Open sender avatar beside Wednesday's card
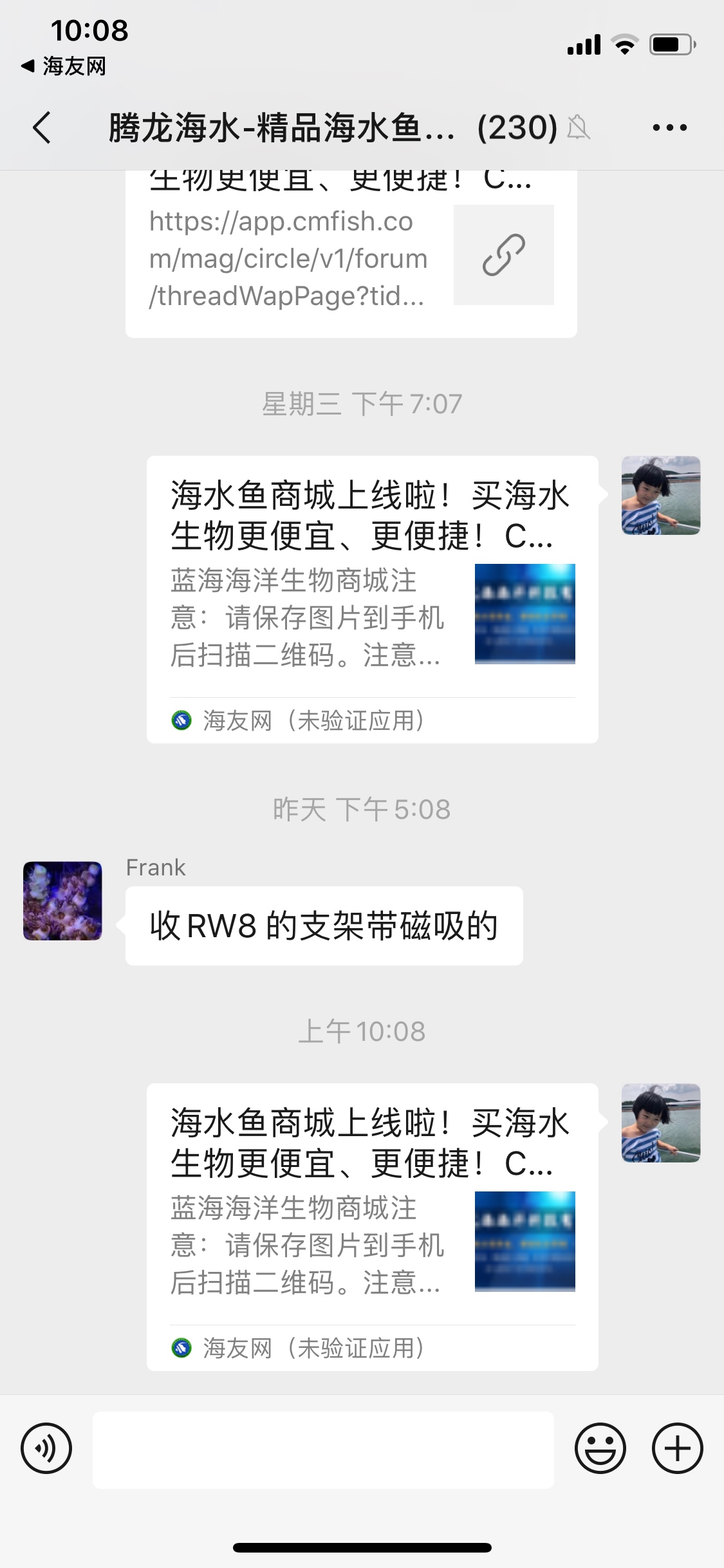Screen dimensions: 724x1568 click(660, 495)
